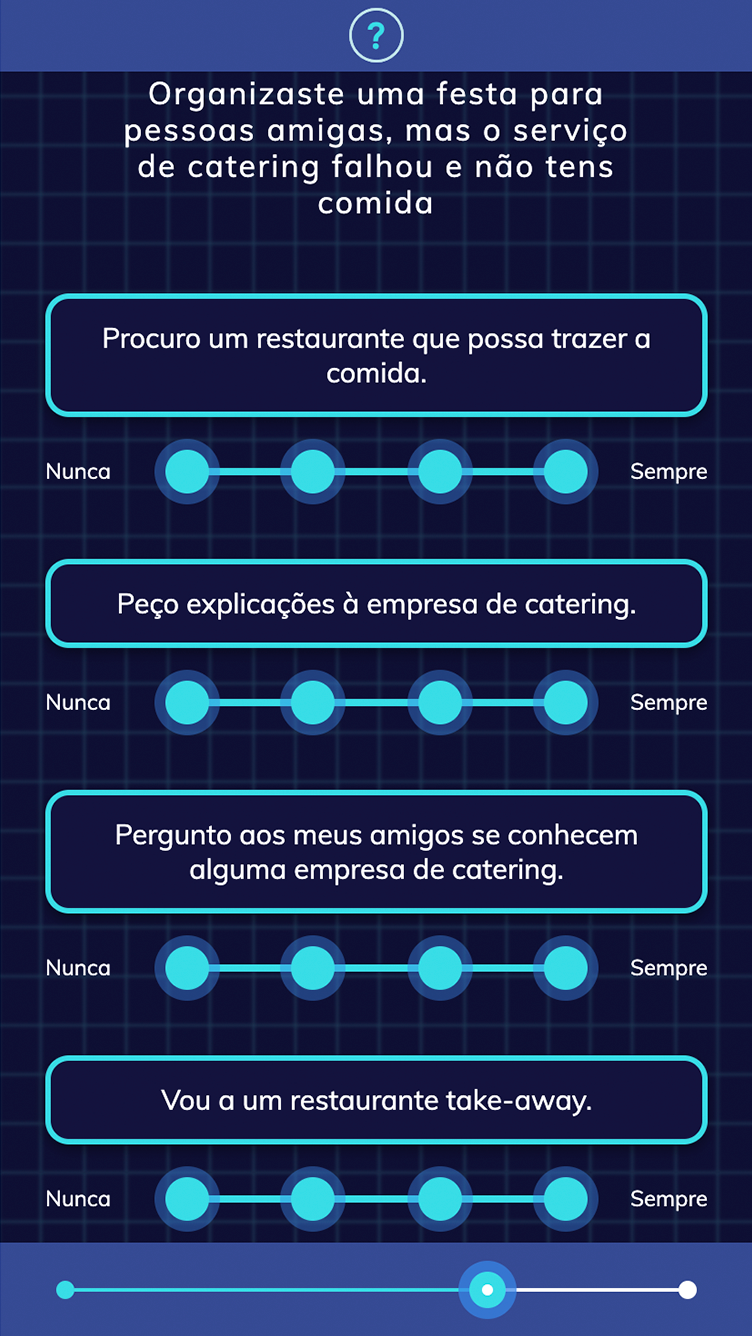Image resolution: width=752 pixels, height=1336 pixels.
Task: Select Nunca for 'Pergunto aos meus amigos'
Action: click(187, 968)
